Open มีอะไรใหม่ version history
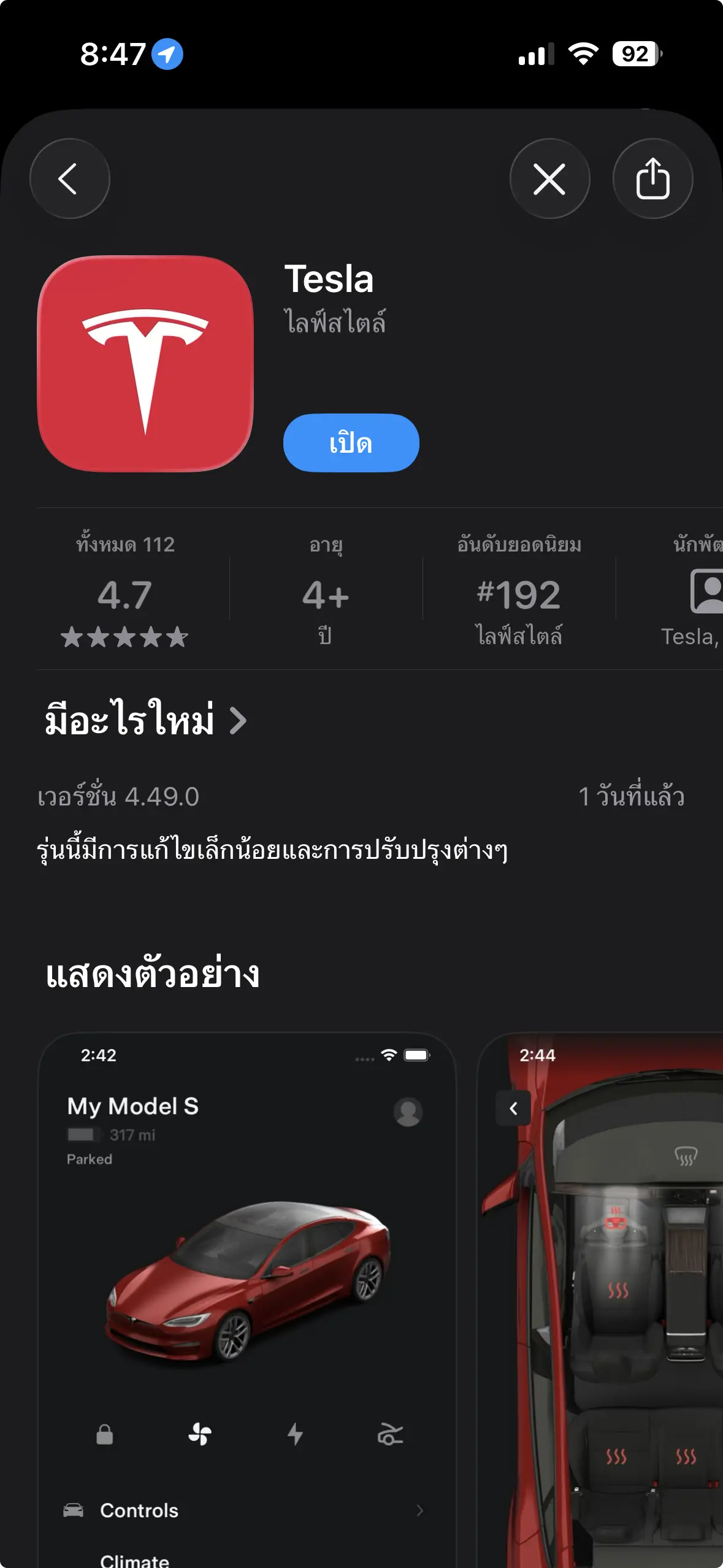This screenshot has width=723, height=1568. (x=145, y=720)
